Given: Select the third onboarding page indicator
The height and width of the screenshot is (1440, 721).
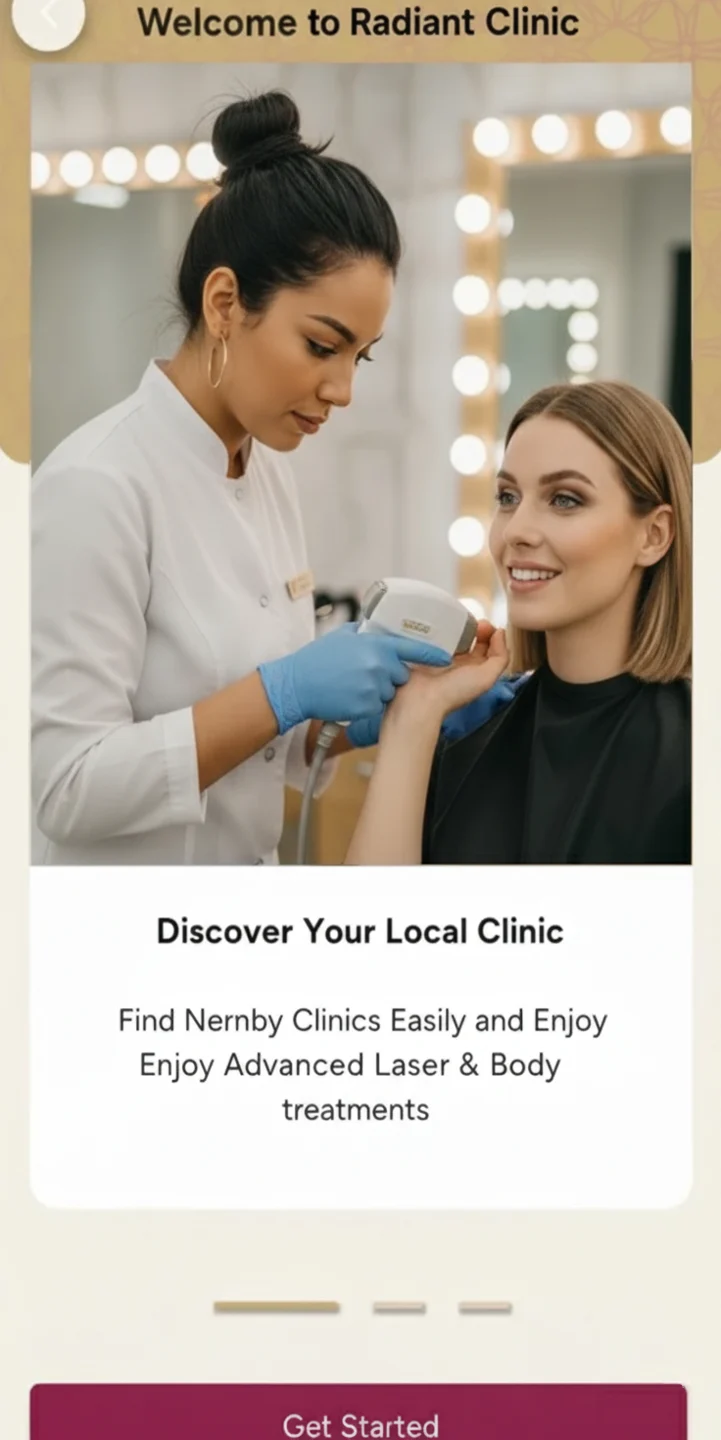Looking at the screenshot, I should [485, 1308].
